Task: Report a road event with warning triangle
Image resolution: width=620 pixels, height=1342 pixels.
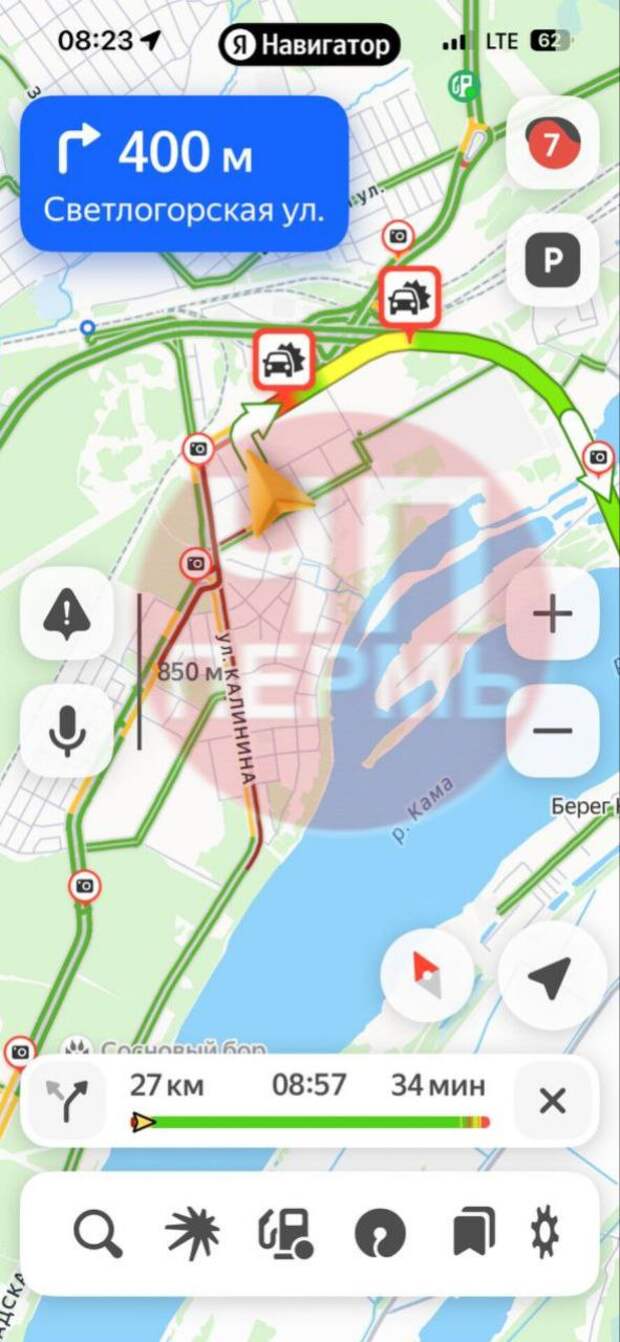Action: [x=67, y=614]
